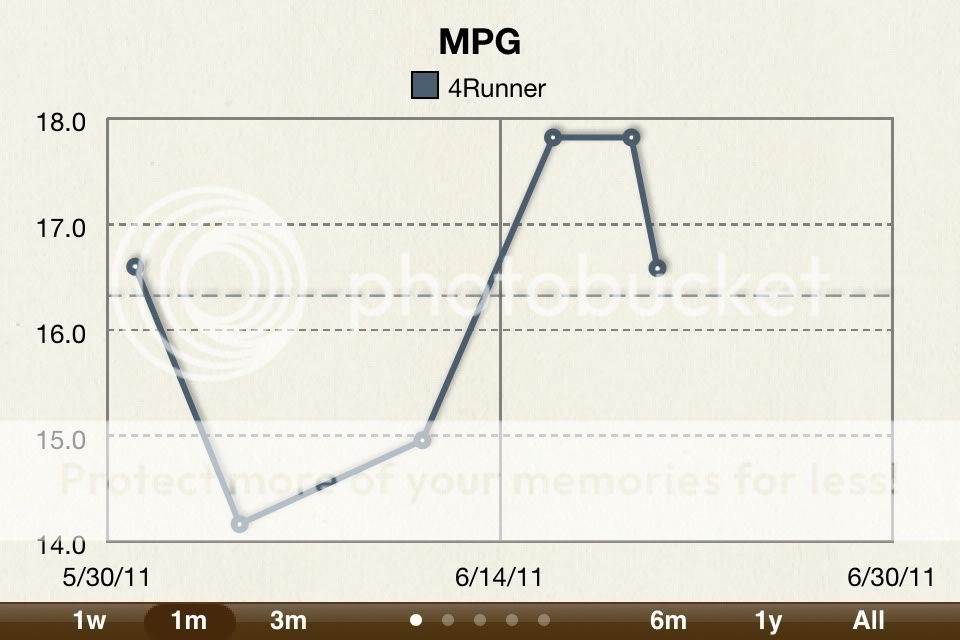960x640 pixels.
Task: Show All time data
Action: click(868, 621)
